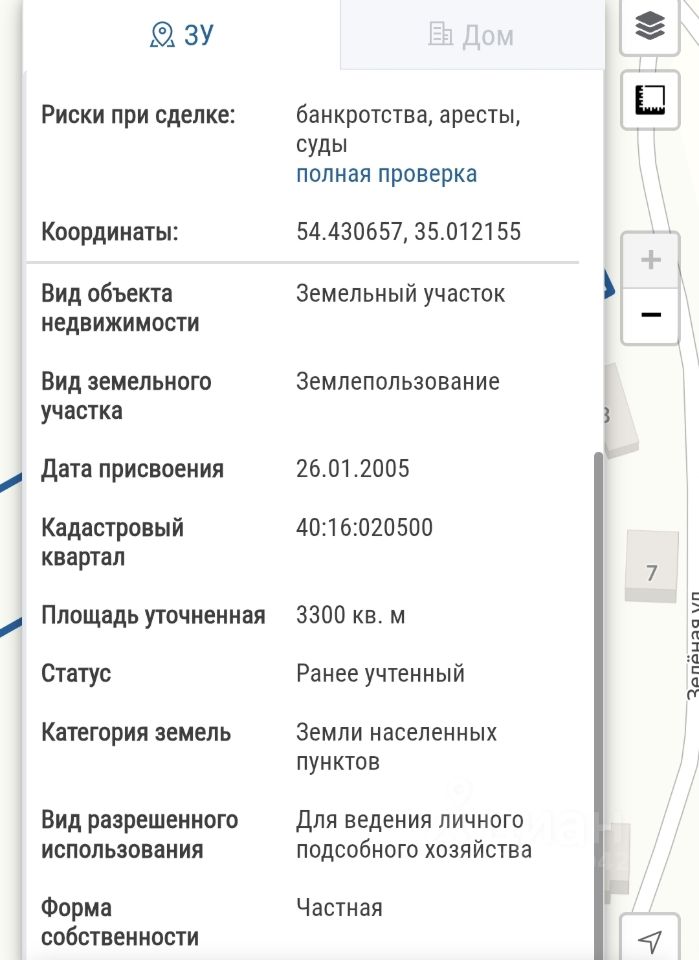This screenshot has height=960, width=699.
Task: Open the полная проверка link
Action: [x=386, y=174]
